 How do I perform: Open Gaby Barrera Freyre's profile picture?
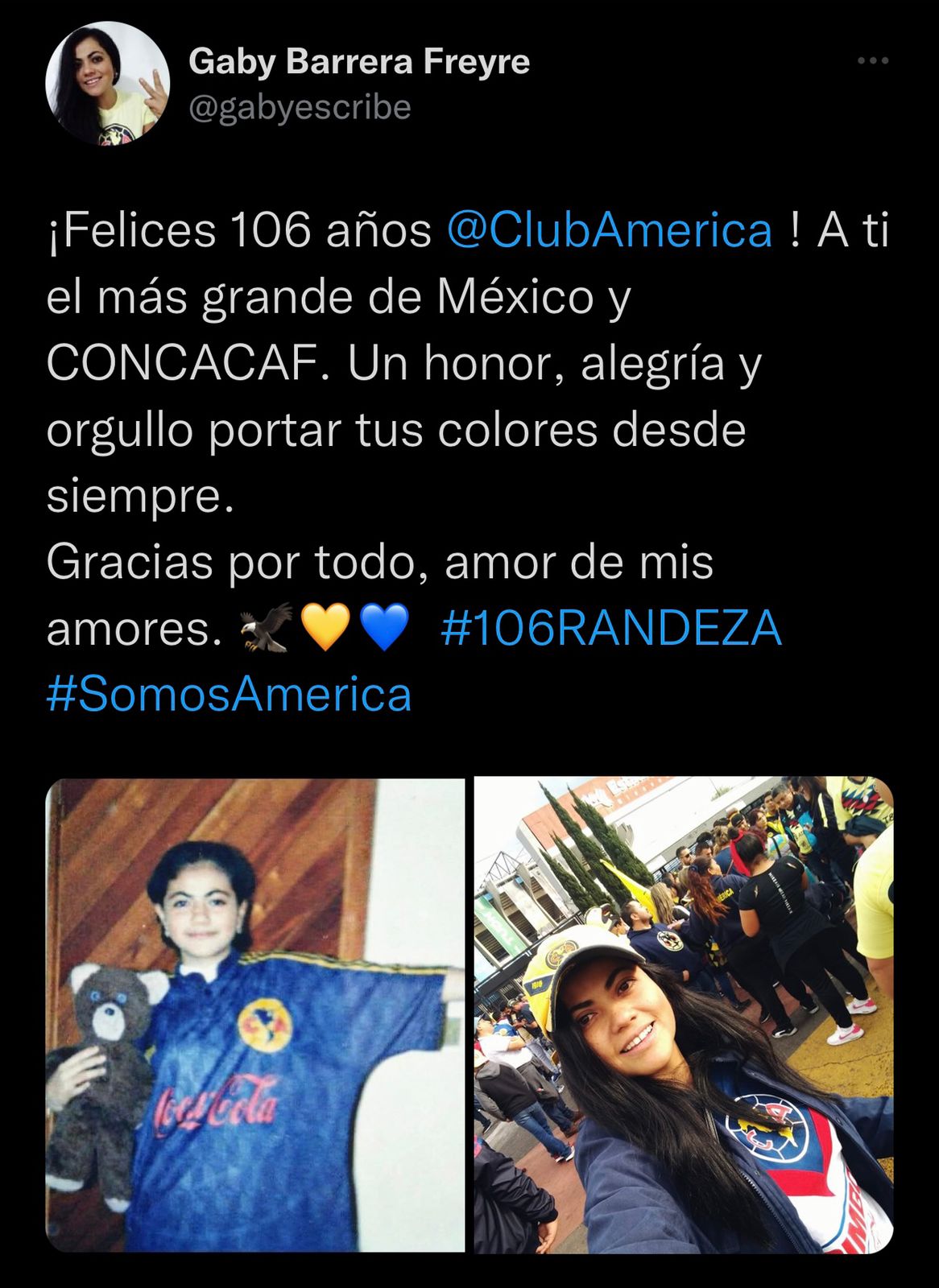coord(107,83)
